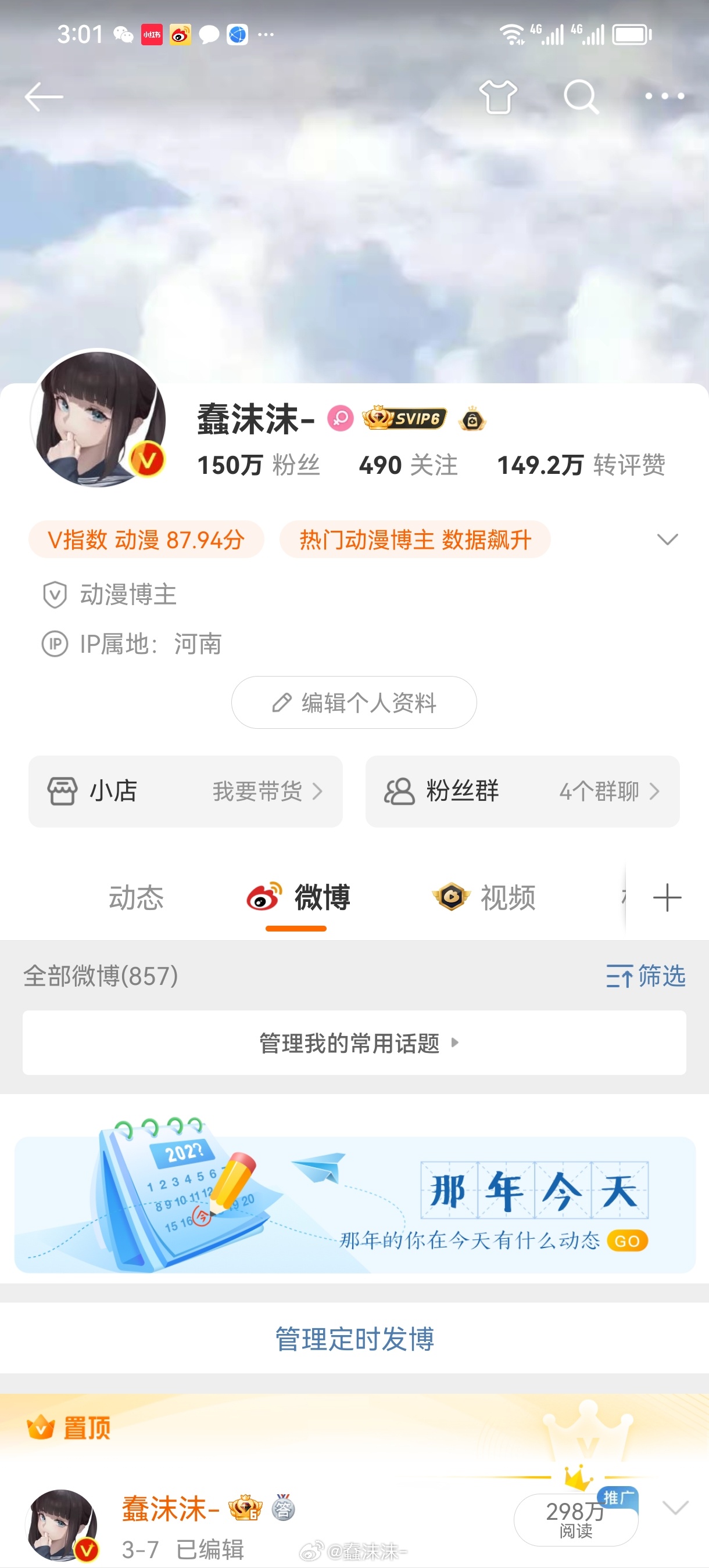Open V指数 动漫 87.94分 chip
709x1568 pixels.
(146, 540)
